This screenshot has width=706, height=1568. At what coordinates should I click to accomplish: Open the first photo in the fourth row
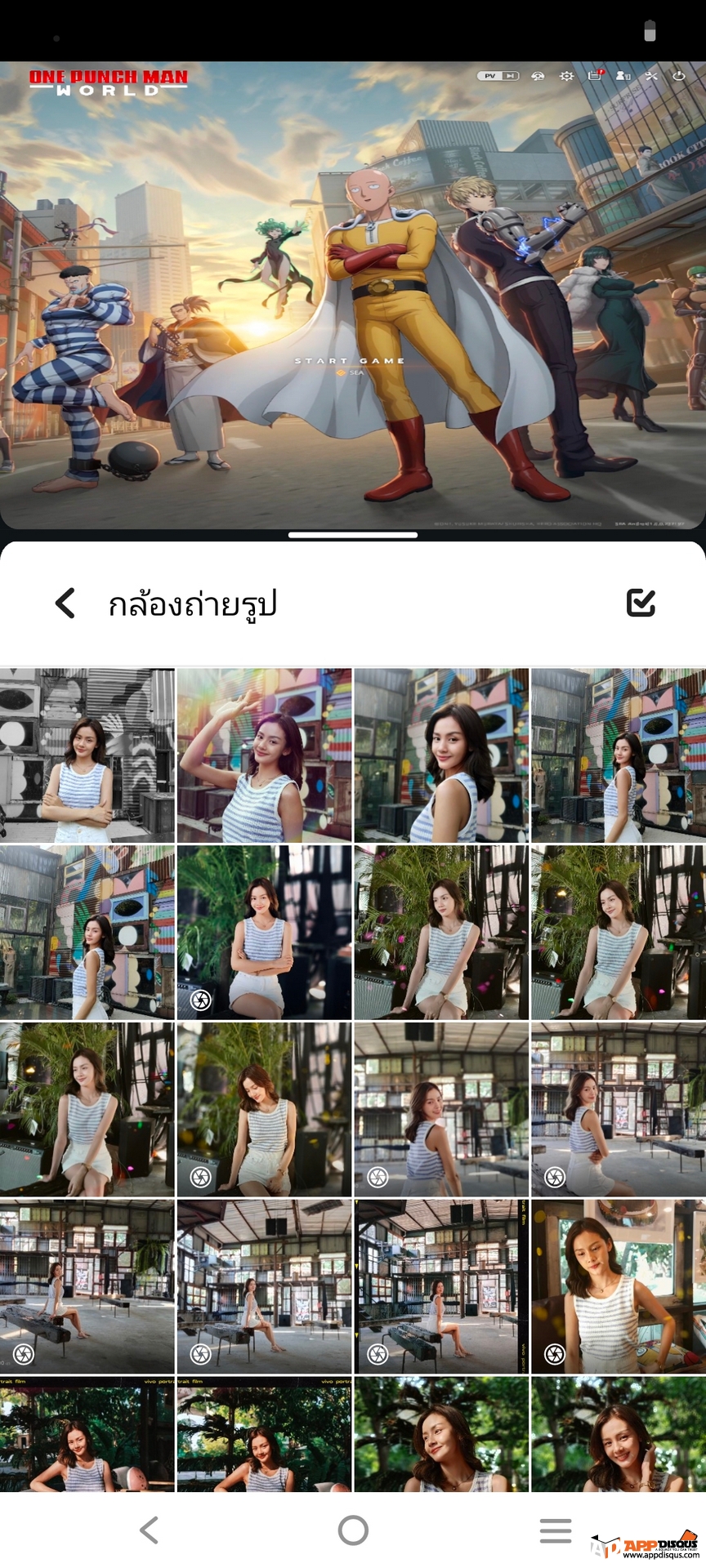pos(87,1286)
